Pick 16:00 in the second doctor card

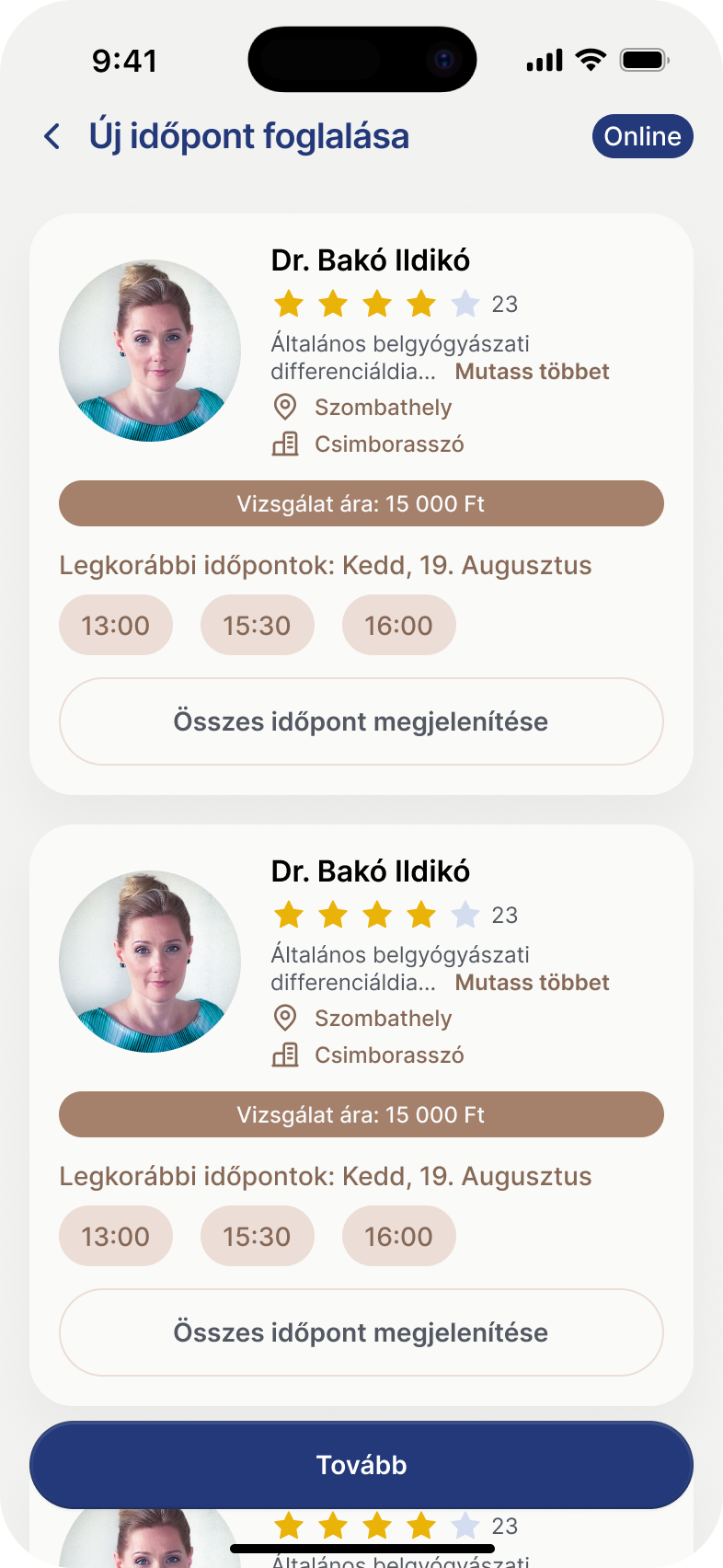(x=398, y=1237)
